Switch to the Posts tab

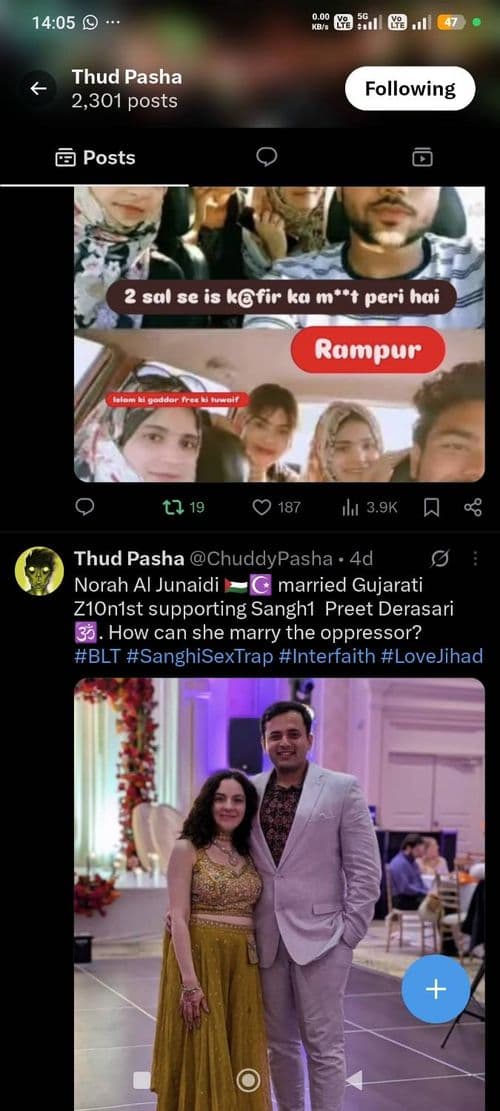point(95,157)
